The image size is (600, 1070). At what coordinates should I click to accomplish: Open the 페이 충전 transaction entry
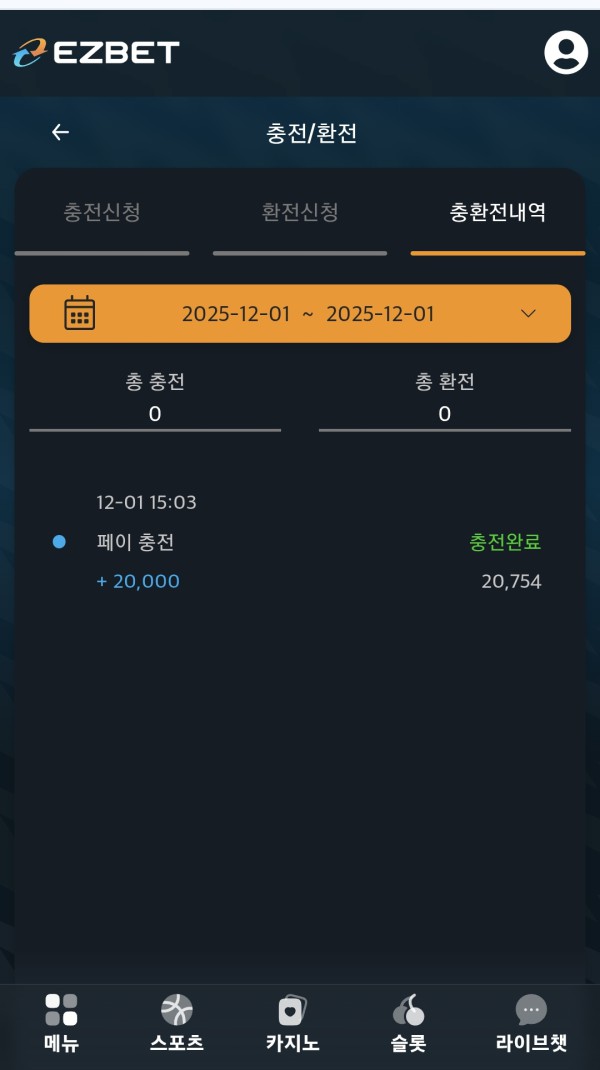(x=300, y=542)
